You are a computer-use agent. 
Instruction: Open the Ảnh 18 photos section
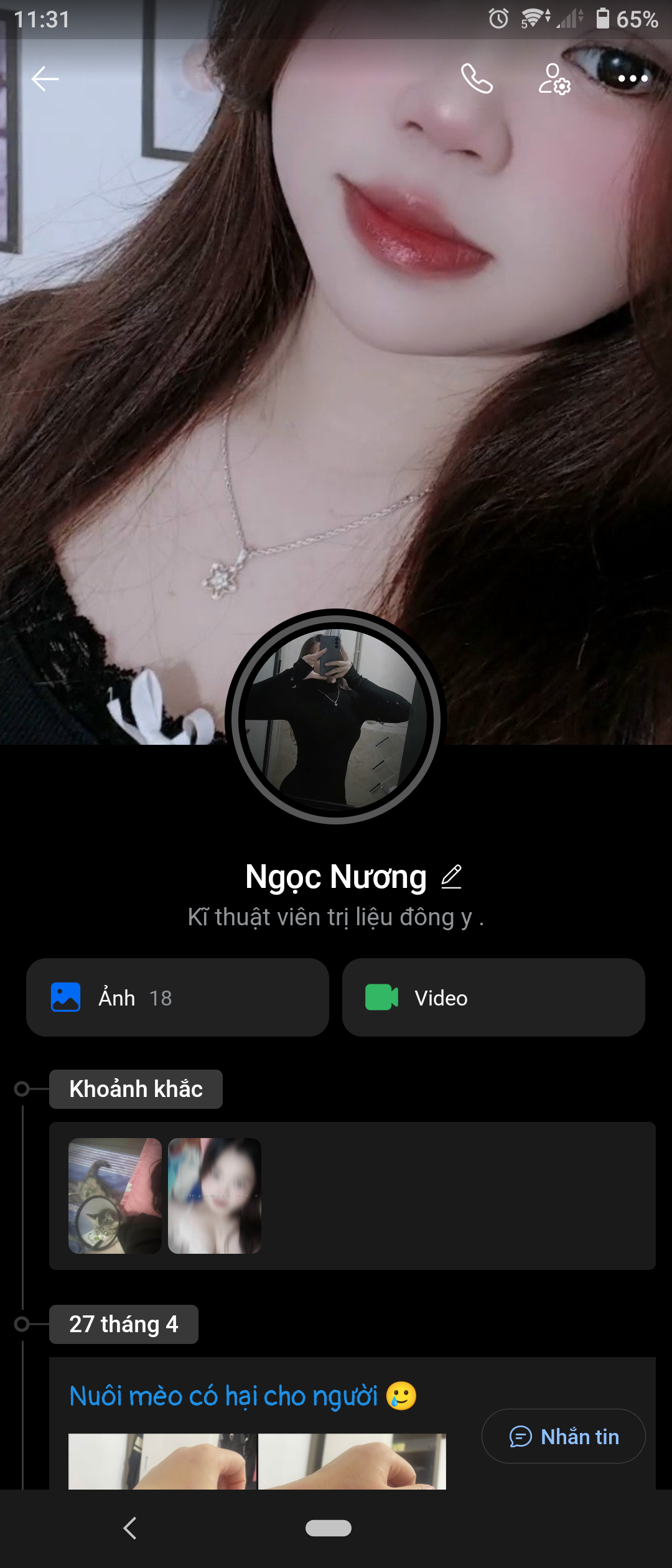pos(177,997)
